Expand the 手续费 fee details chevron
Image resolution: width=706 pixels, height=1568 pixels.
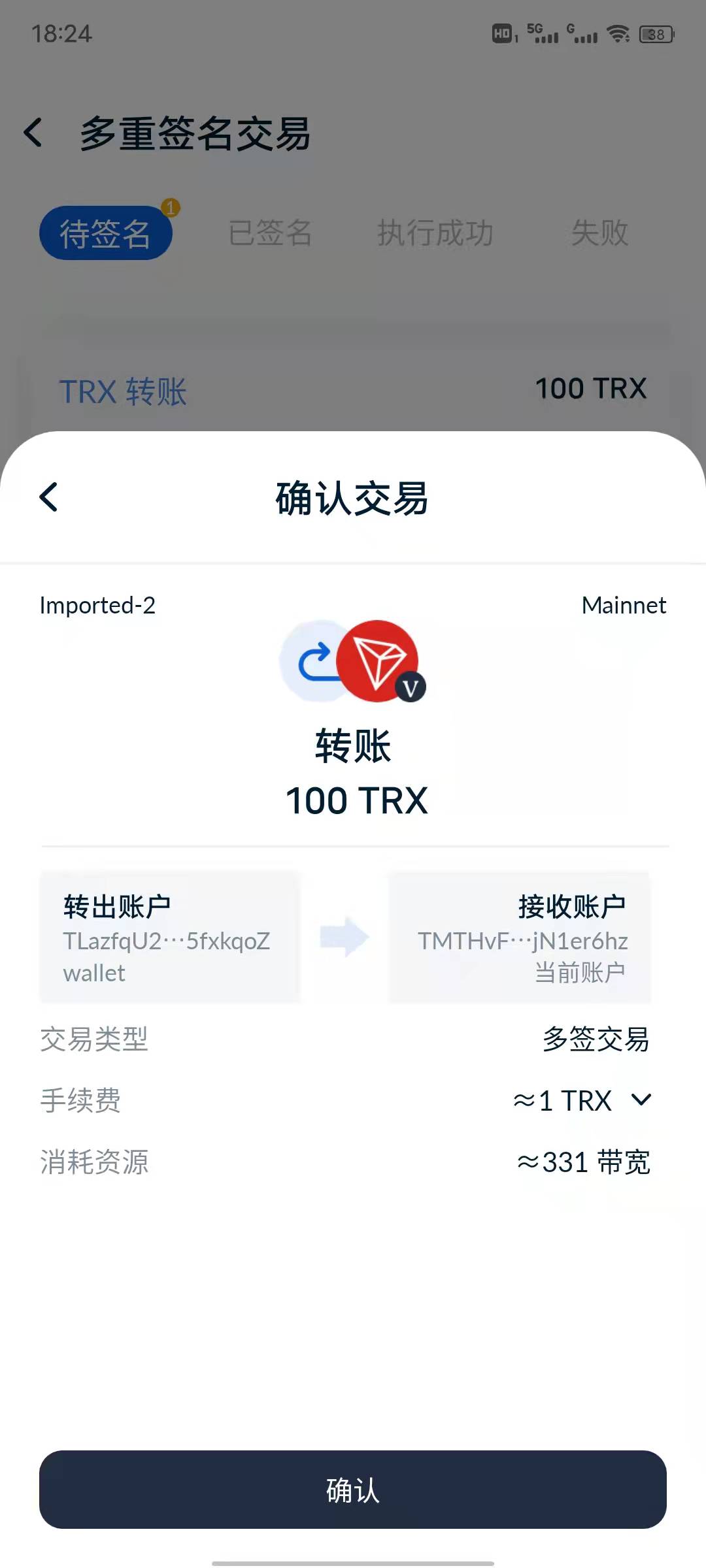coord(641,1100)
